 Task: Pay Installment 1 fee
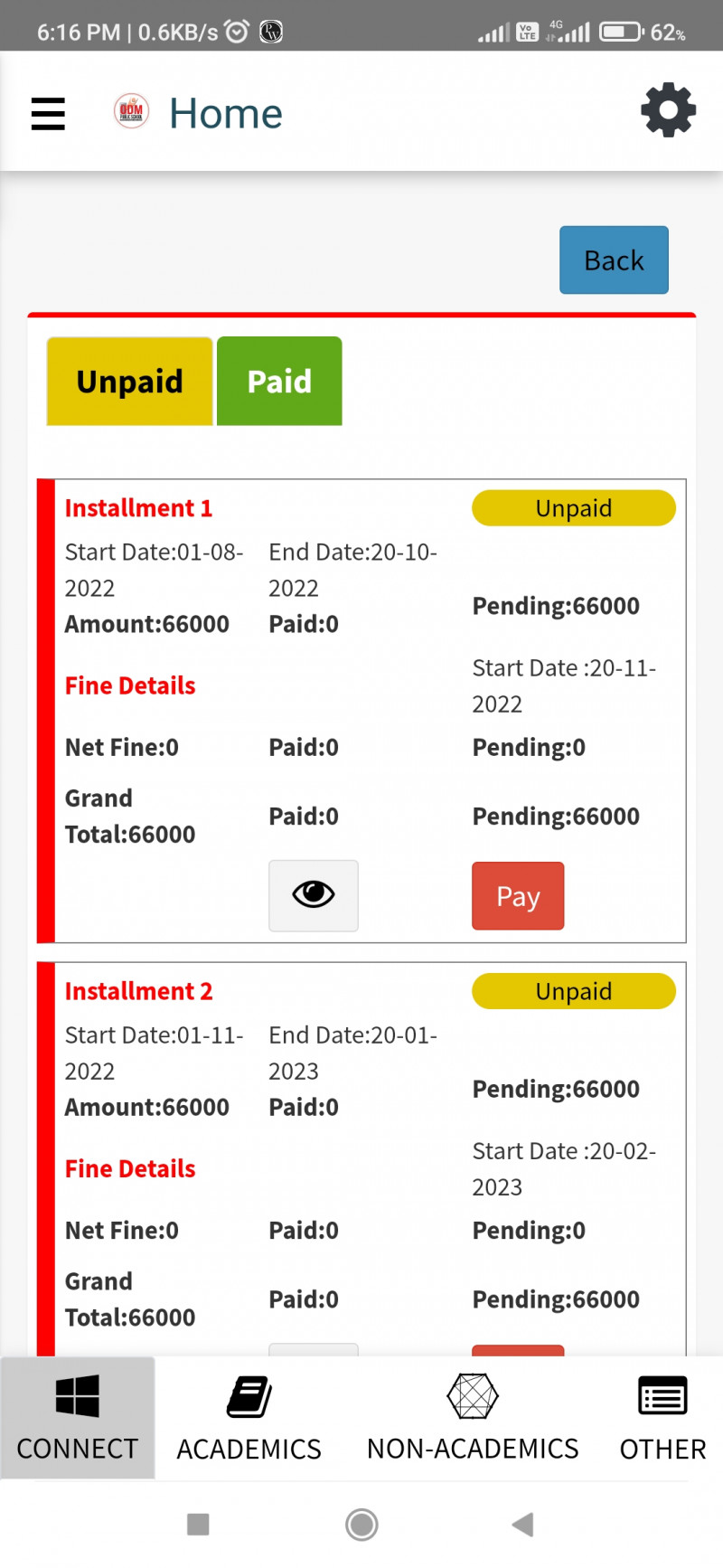(518, 896)
